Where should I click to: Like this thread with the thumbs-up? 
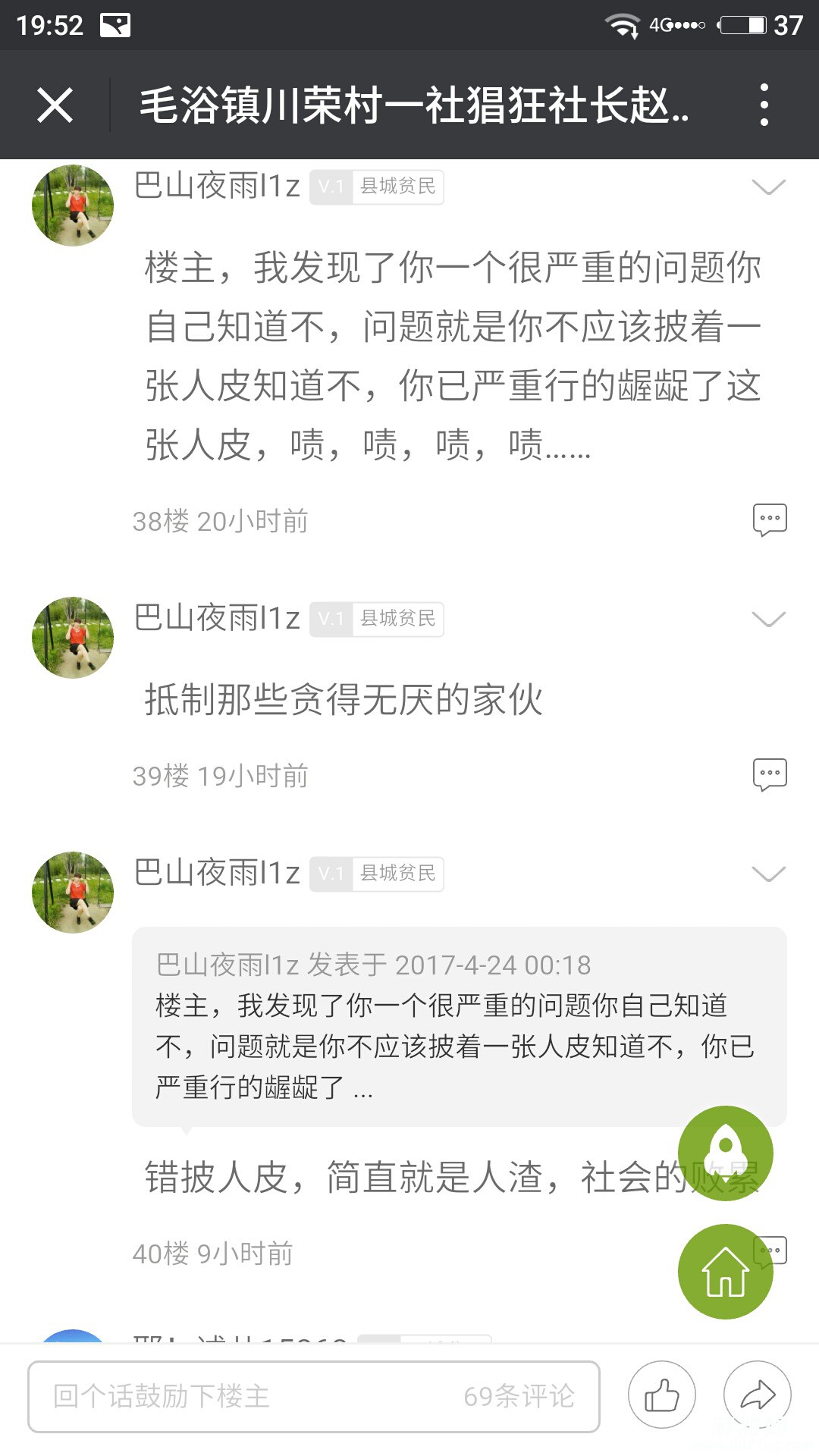tap(661, 1395)
